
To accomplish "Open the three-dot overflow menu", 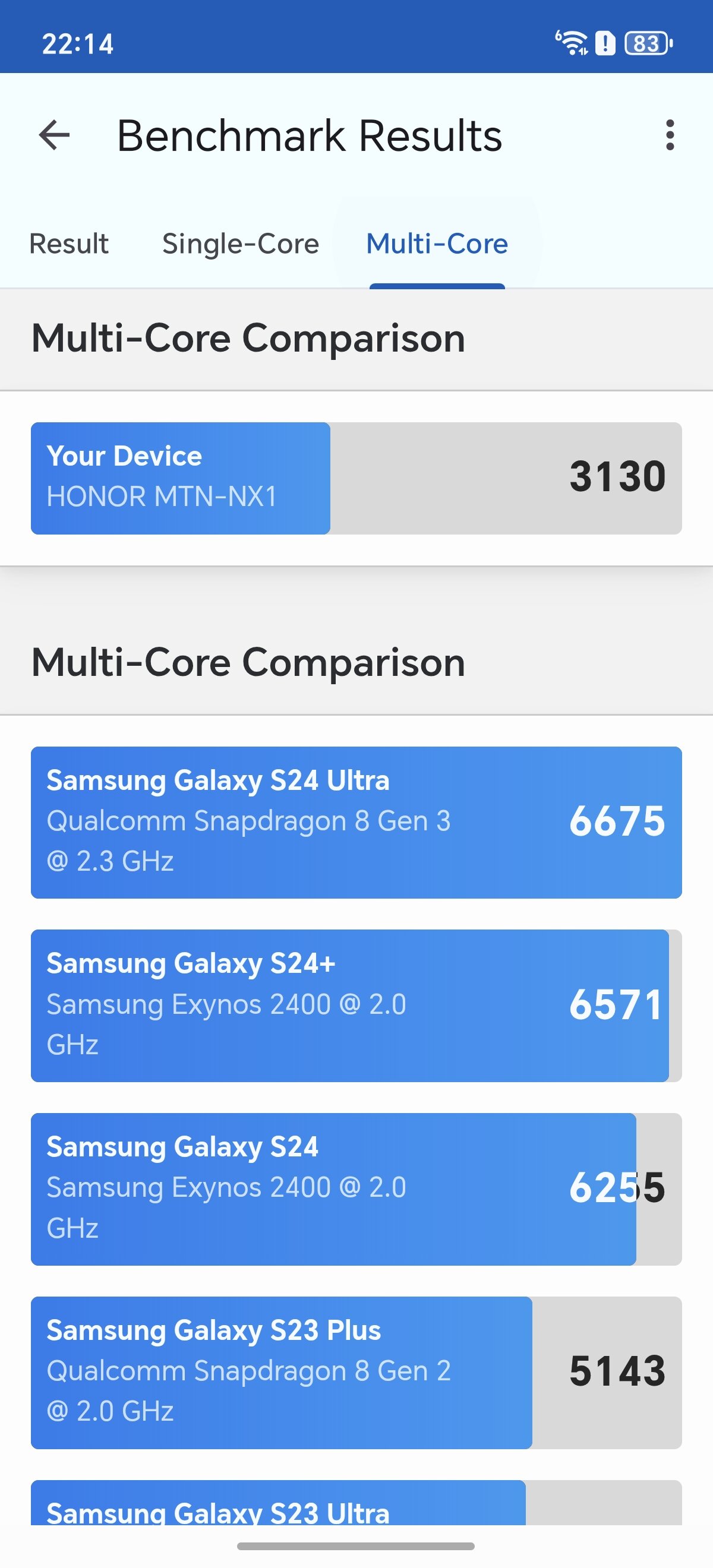I will (670, 134).
